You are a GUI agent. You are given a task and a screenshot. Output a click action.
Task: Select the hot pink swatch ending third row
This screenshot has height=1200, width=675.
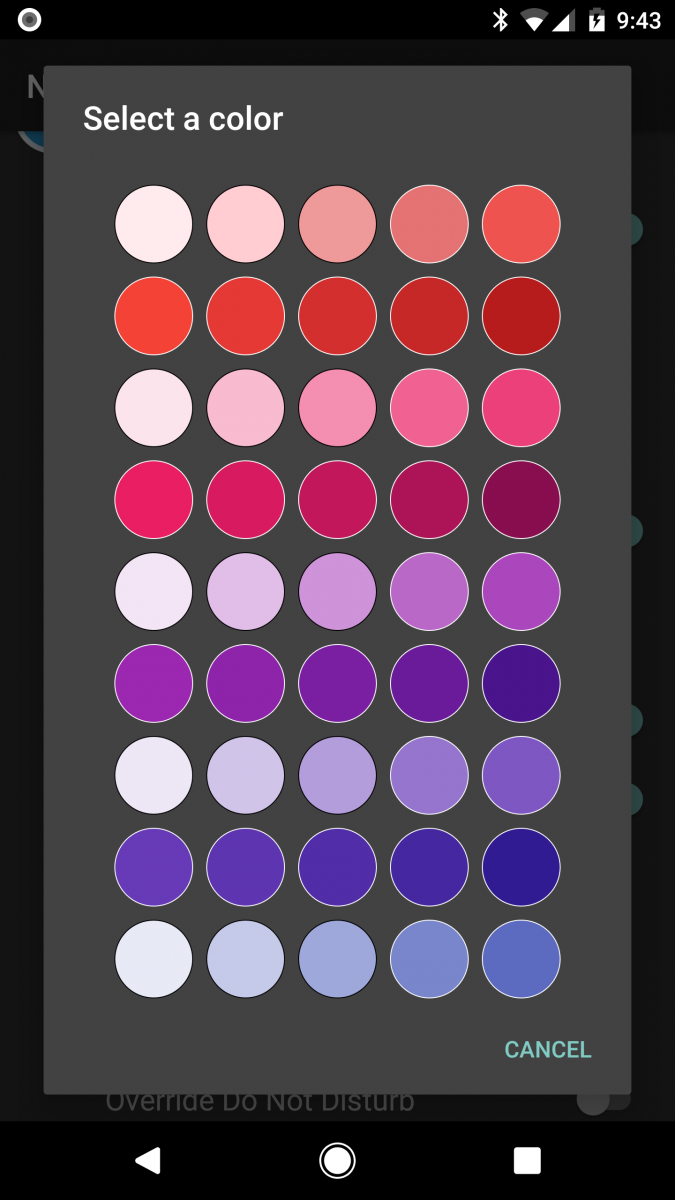(x=522, y=408)
